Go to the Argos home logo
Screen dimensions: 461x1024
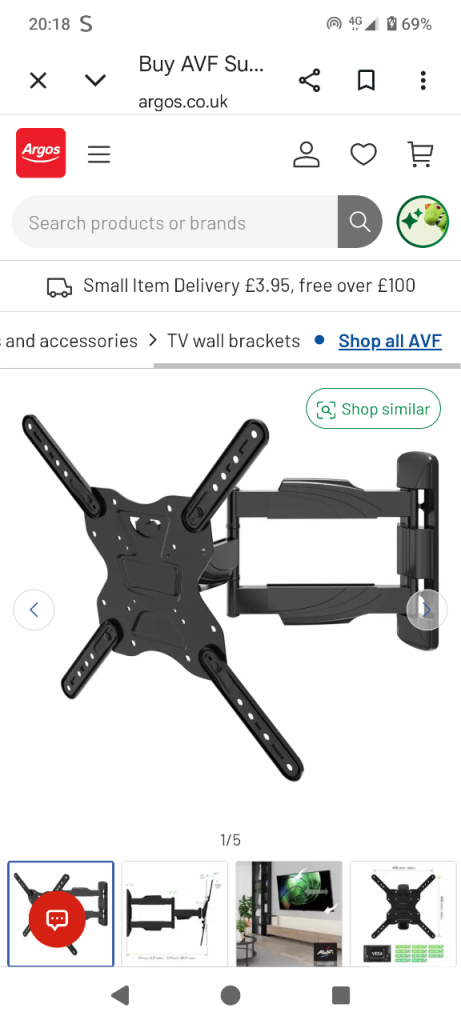(x=41, y=153)
